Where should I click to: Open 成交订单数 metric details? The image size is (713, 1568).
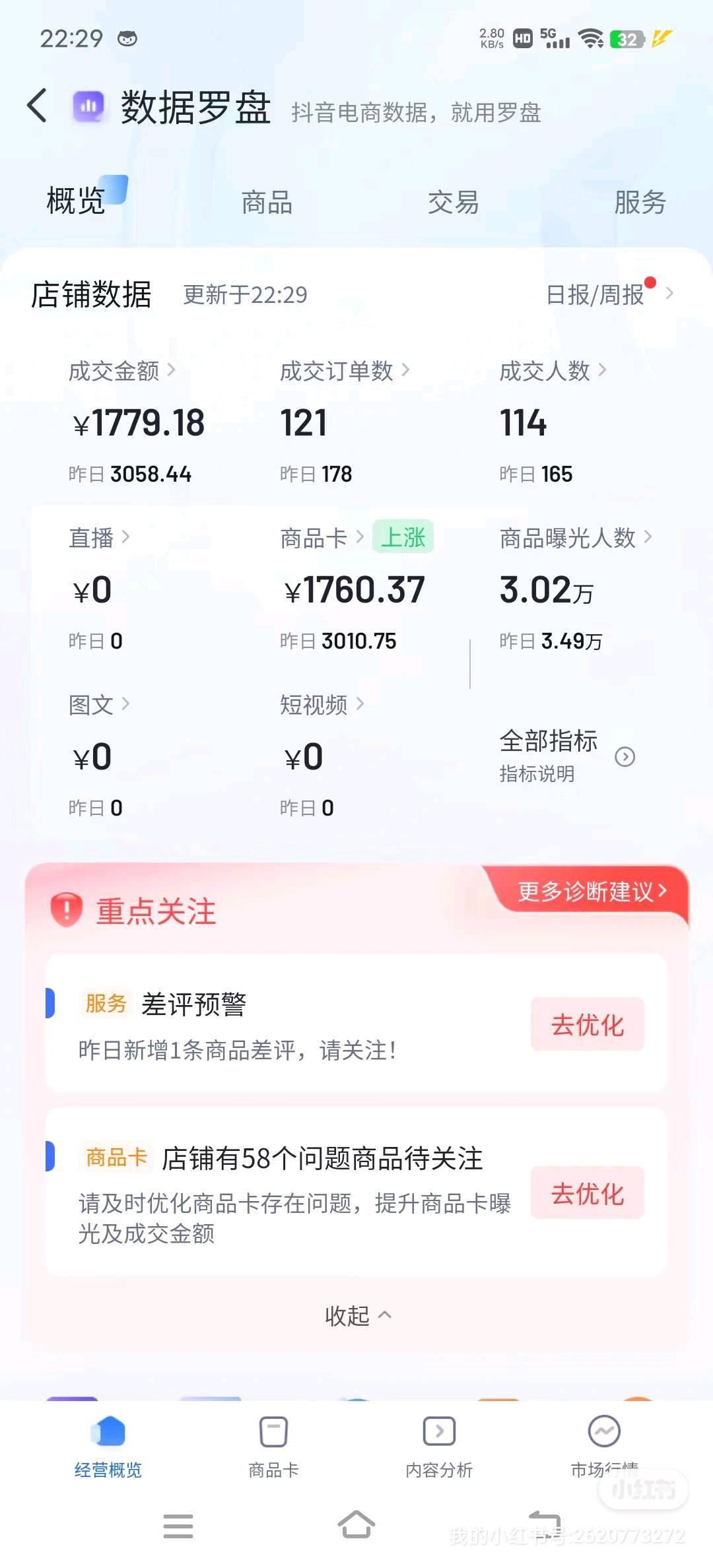(x=345, y=371)
